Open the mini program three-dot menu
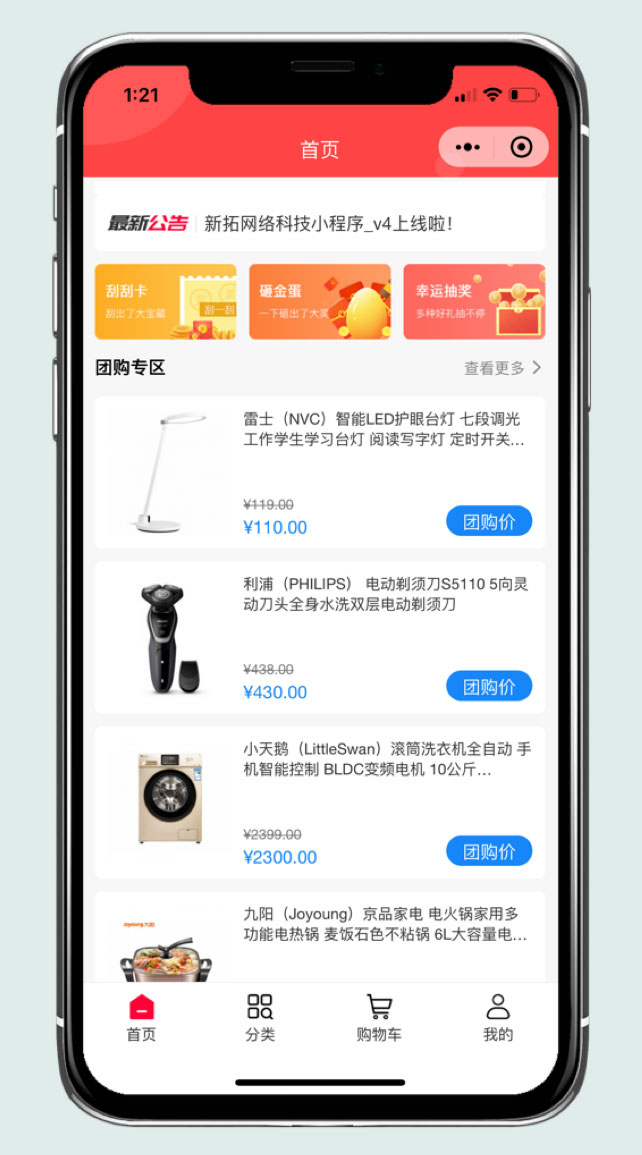The height and width of the screenshot is (1155, 642). point(468,147)
